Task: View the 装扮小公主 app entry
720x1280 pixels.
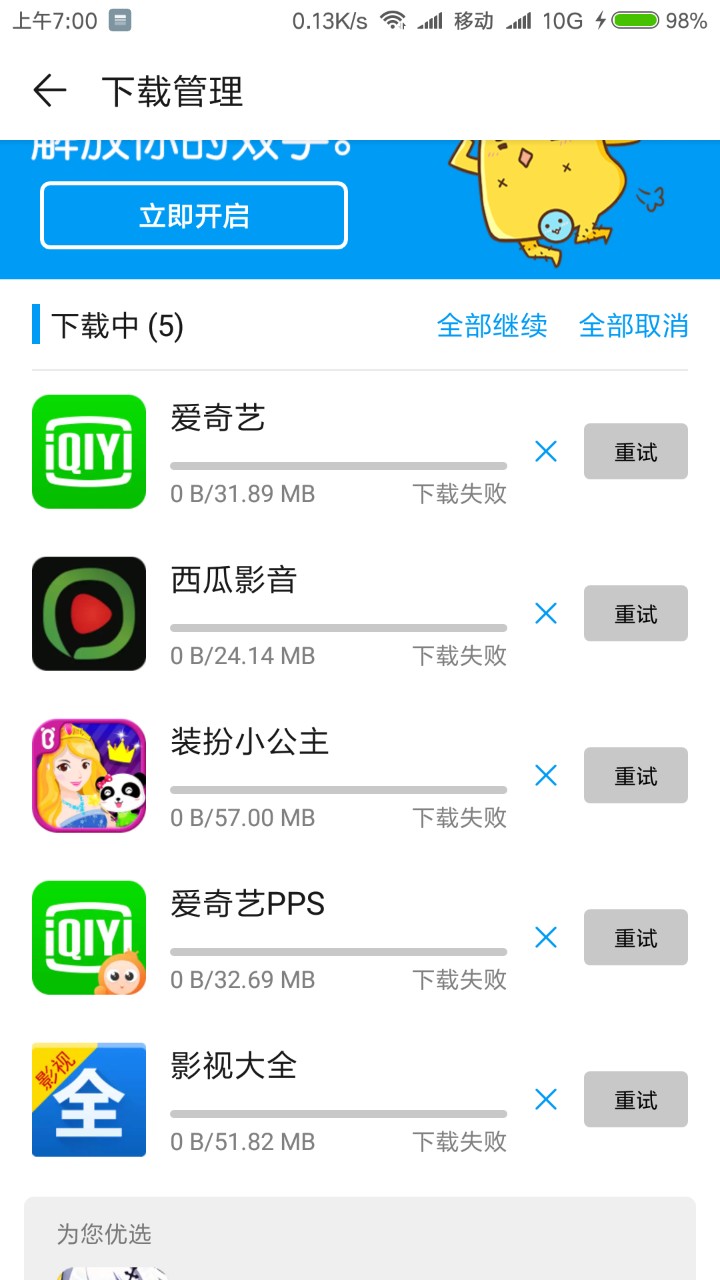Action: tap(89, 776)
